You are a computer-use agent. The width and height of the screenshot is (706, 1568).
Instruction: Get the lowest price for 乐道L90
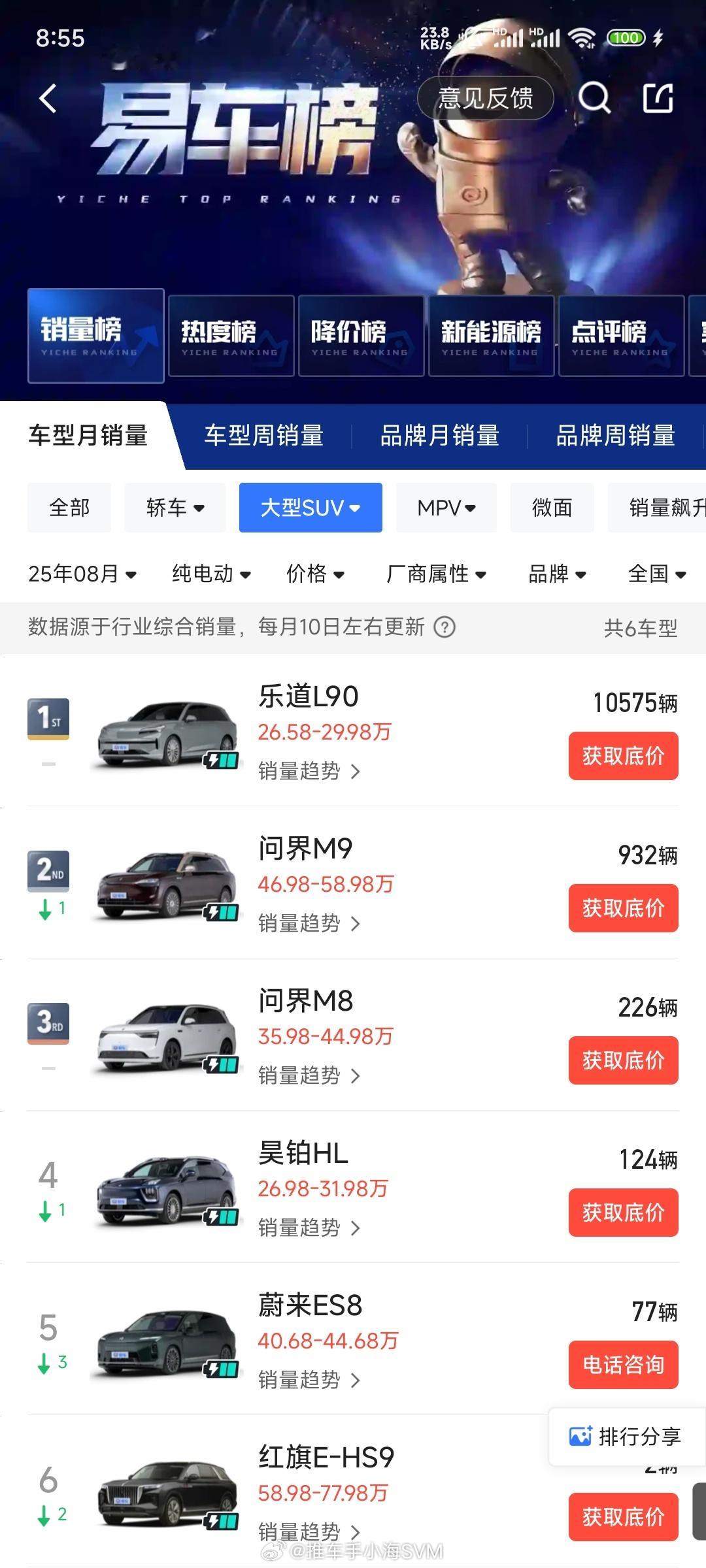[x=623, y=756]
